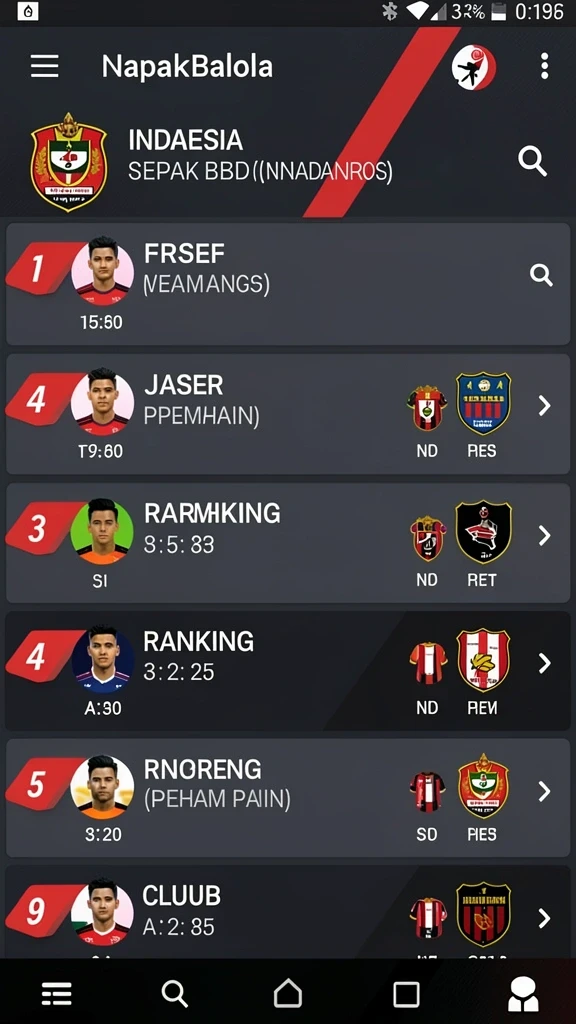Go to the home tab in bottom bar
This screenshot has width=576, height=1024.
pos(288,994)
